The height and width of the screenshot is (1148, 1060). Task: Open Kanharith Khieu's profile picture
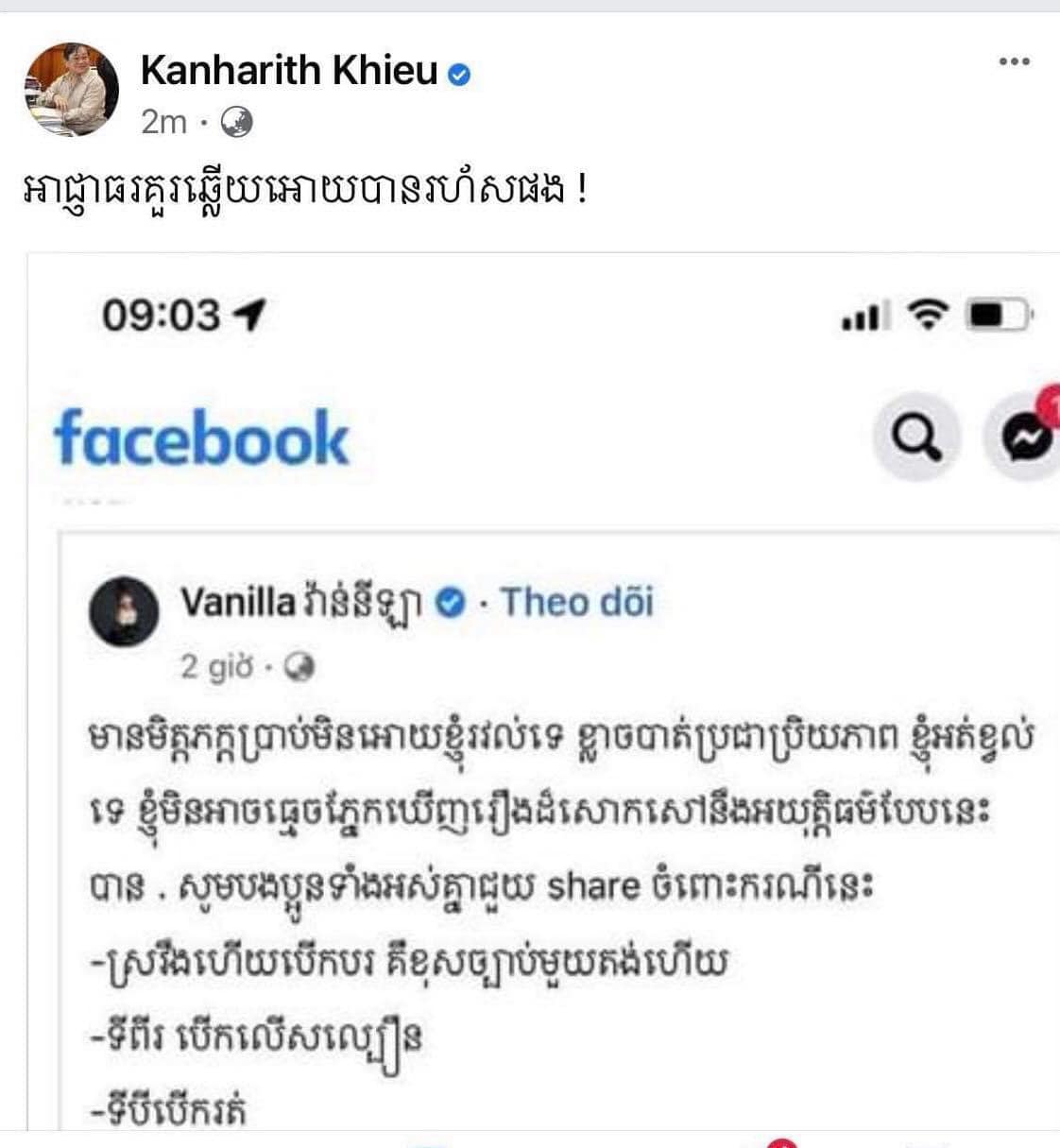point(71,90)
